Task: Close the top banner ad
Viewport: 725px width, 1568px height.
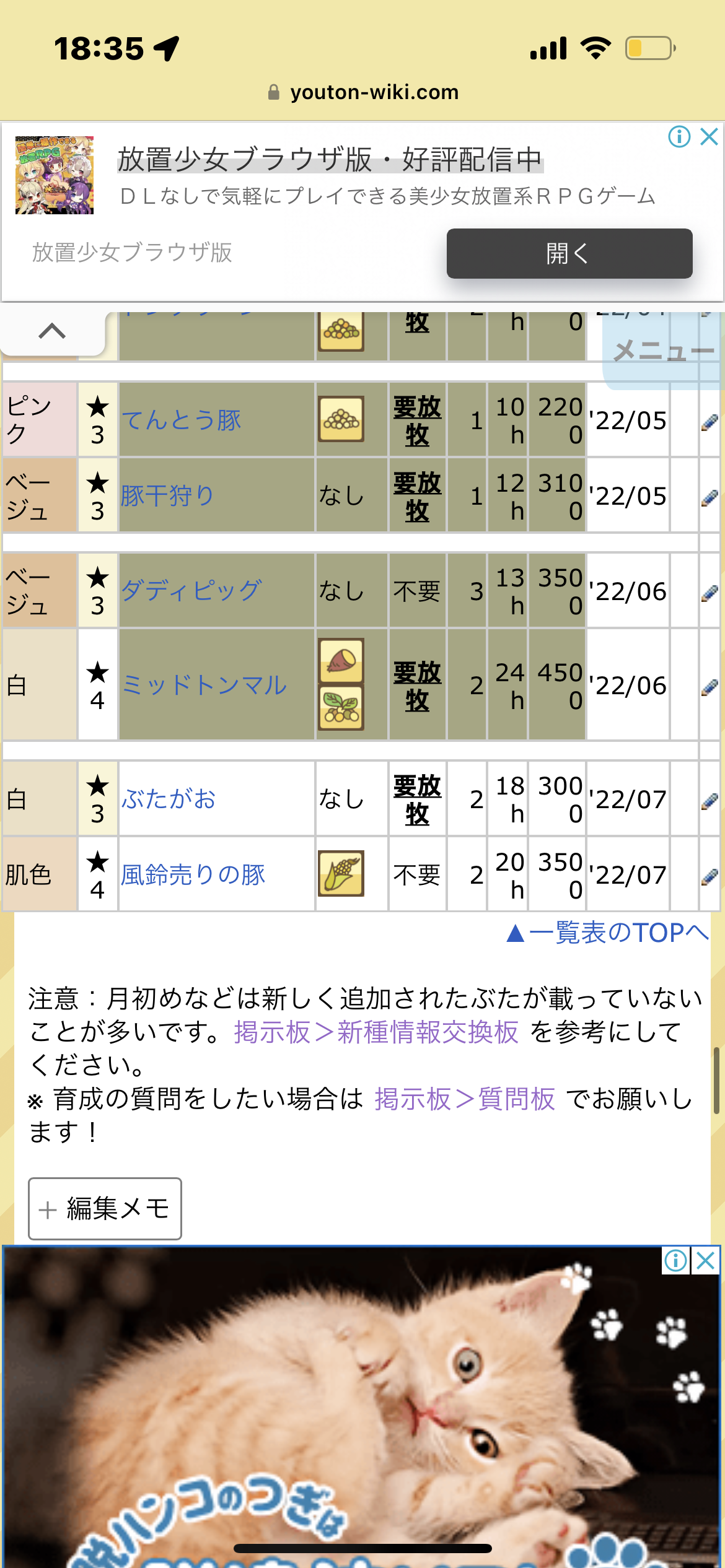Action: 709,136
